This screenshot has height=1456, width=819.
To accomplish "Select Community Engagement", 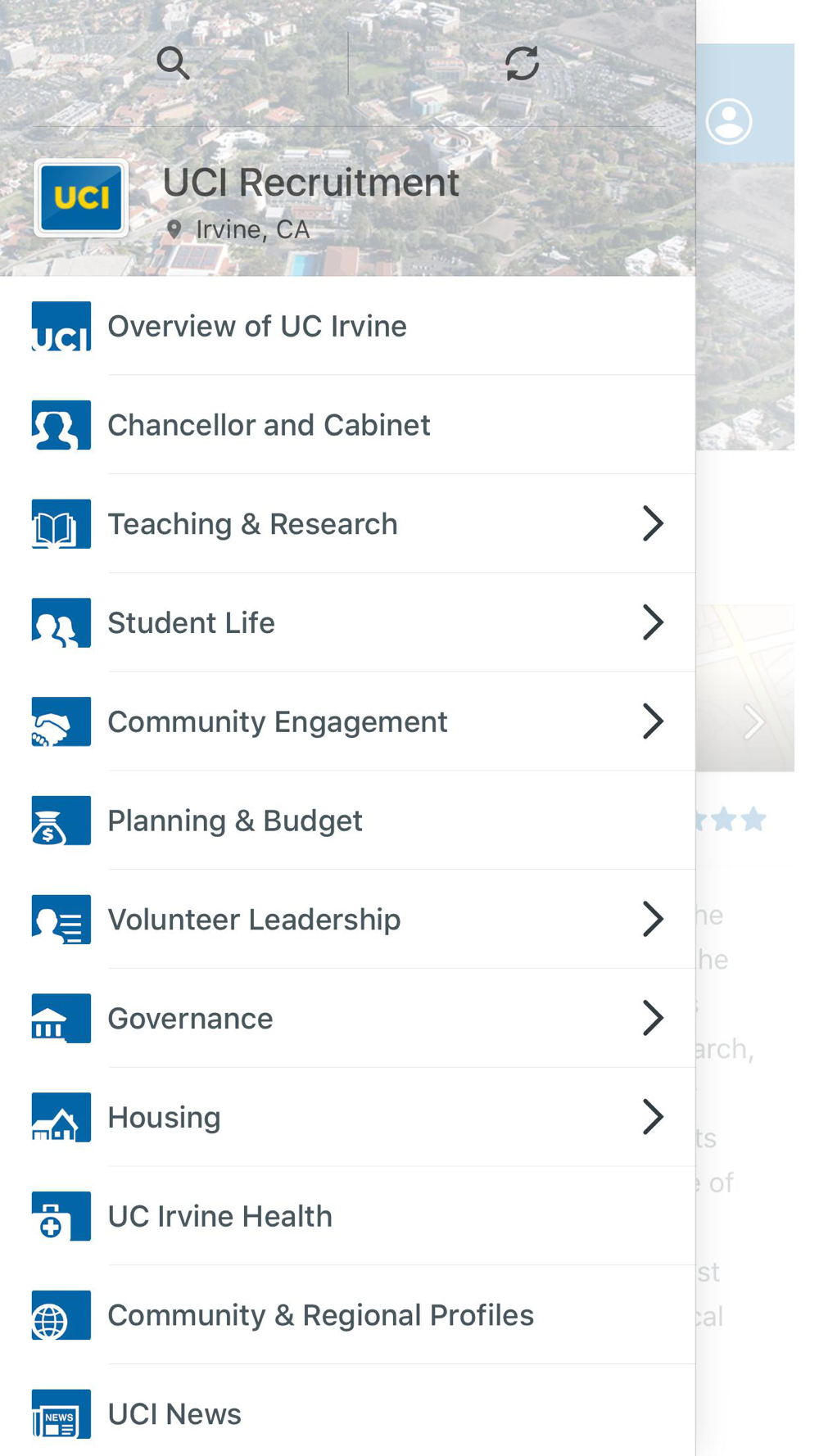I will 348,721.
